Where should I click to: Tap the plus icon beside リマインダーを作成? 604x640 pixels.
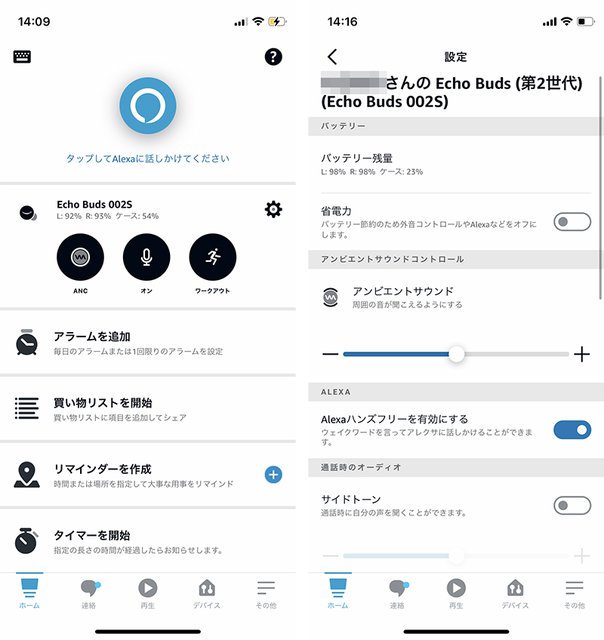point(273,475)
